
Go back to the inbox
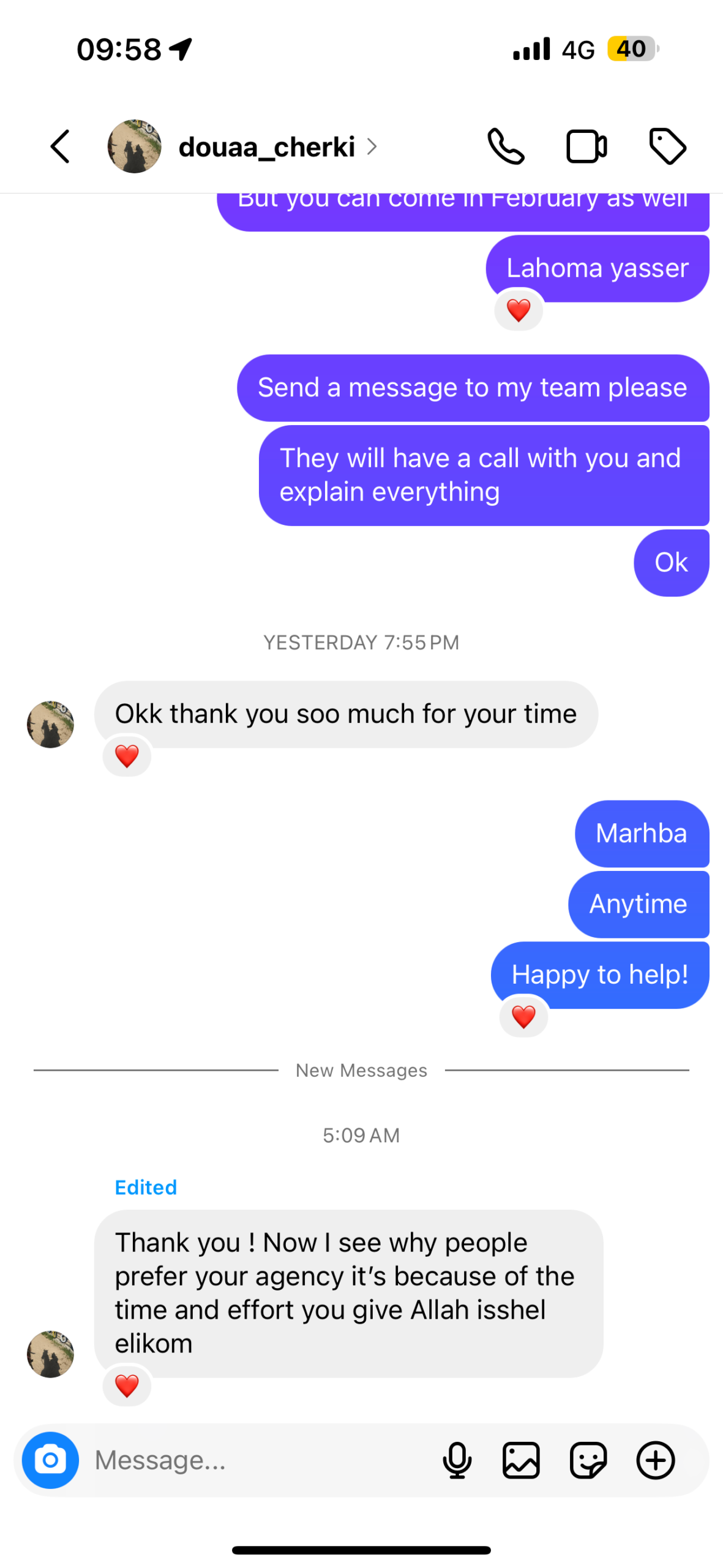(x=60, y=146)
